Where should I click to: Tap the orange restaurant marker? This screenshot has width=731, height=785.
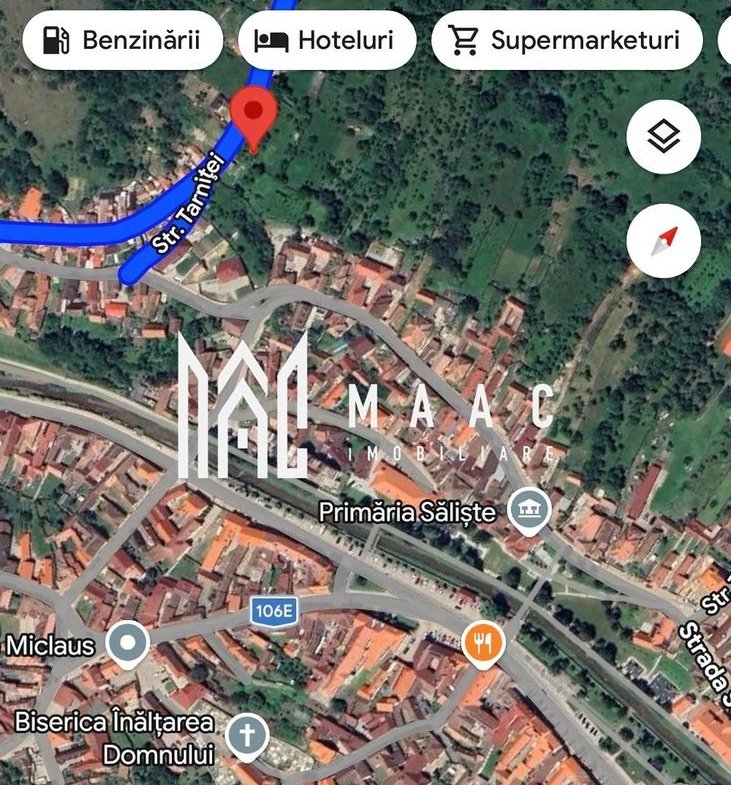(x=483, y=645)
